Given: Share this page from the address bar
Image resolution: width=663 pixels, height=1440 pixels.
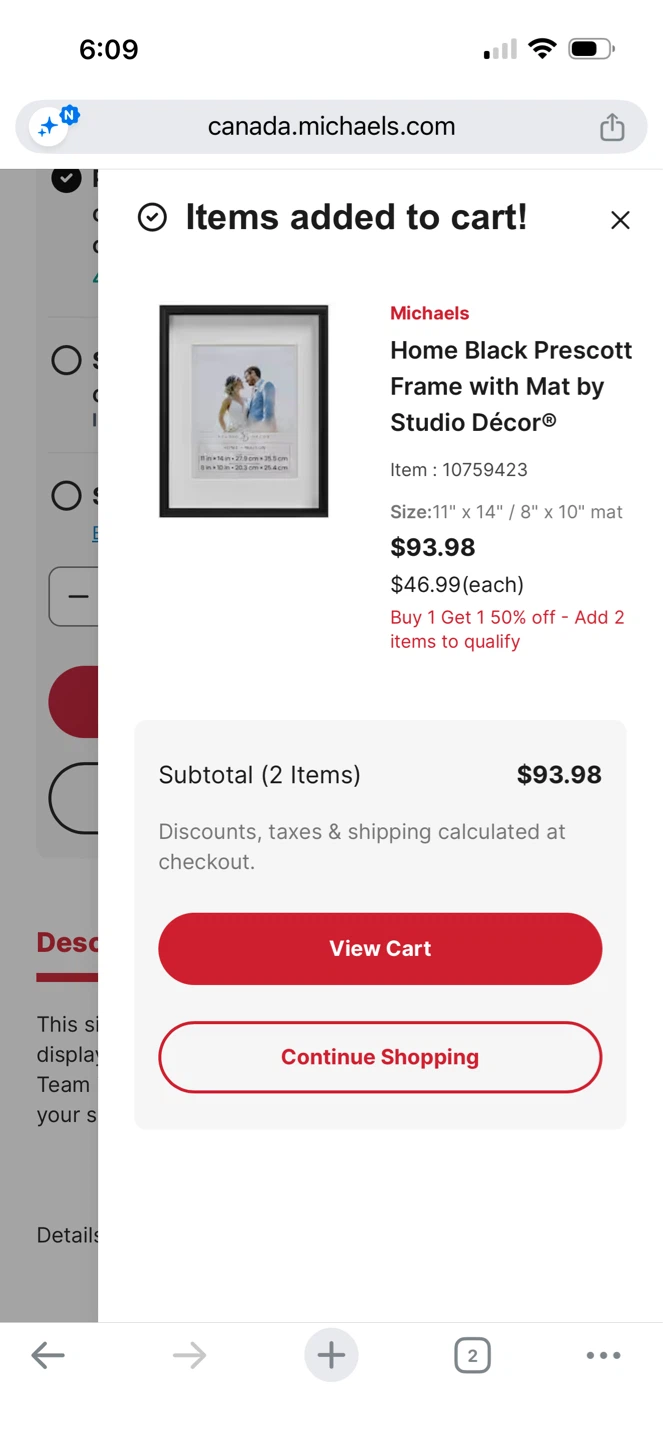Looking at the screenshot, I should click(612, 127).
